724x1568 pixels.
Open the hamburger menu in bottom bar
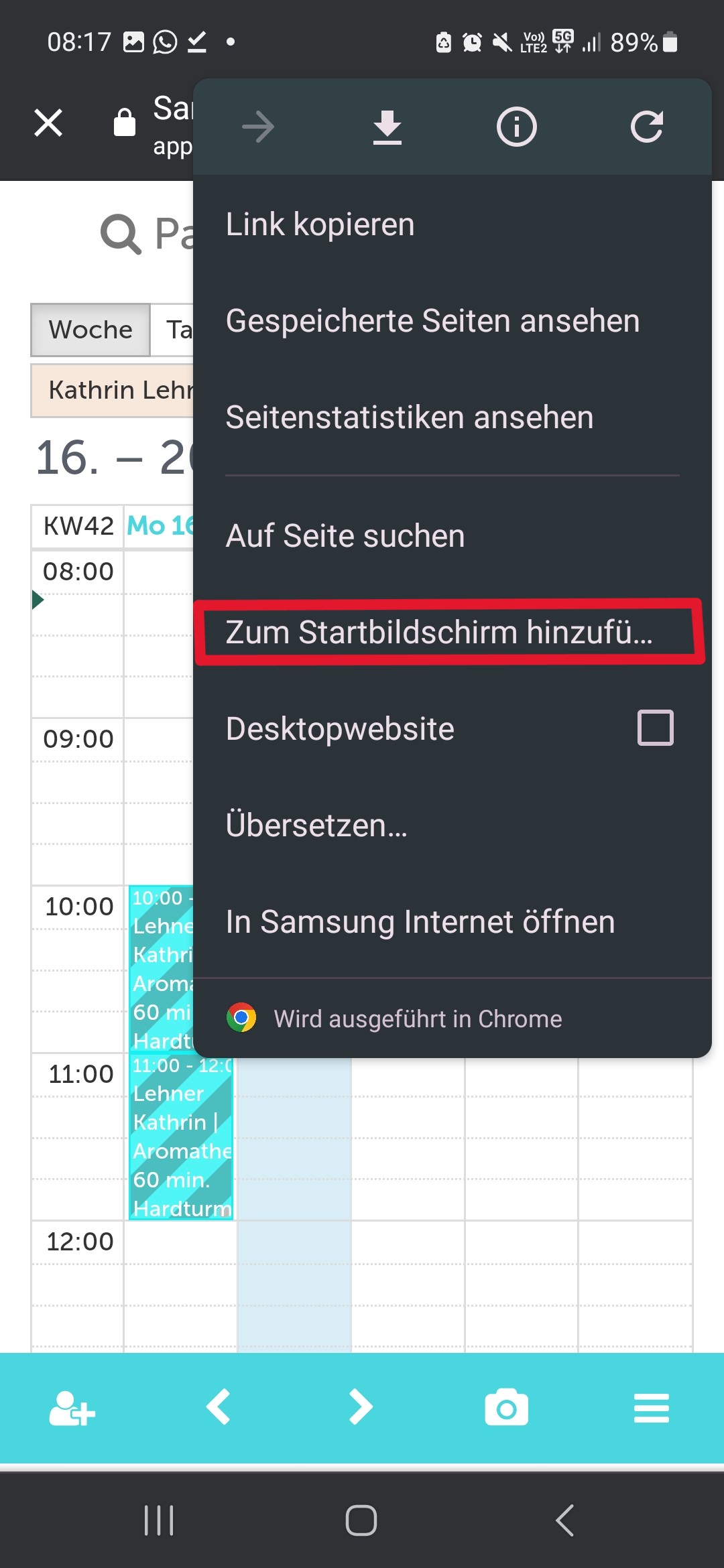coord(651,1408)
